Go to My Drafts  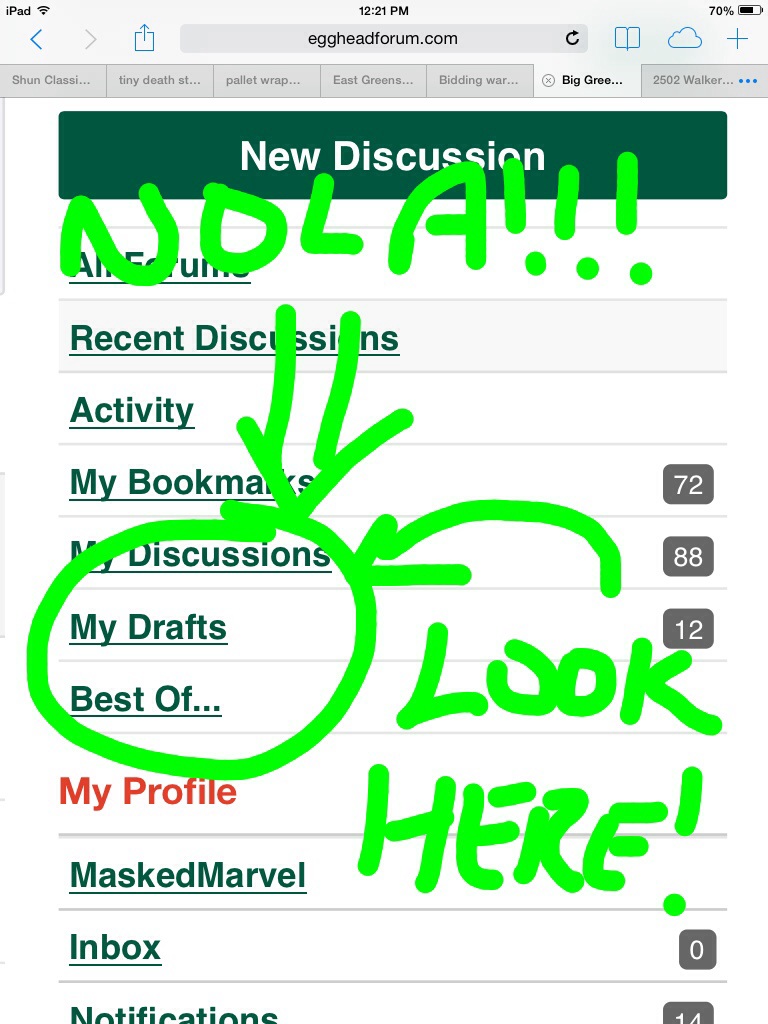(148, 628)
